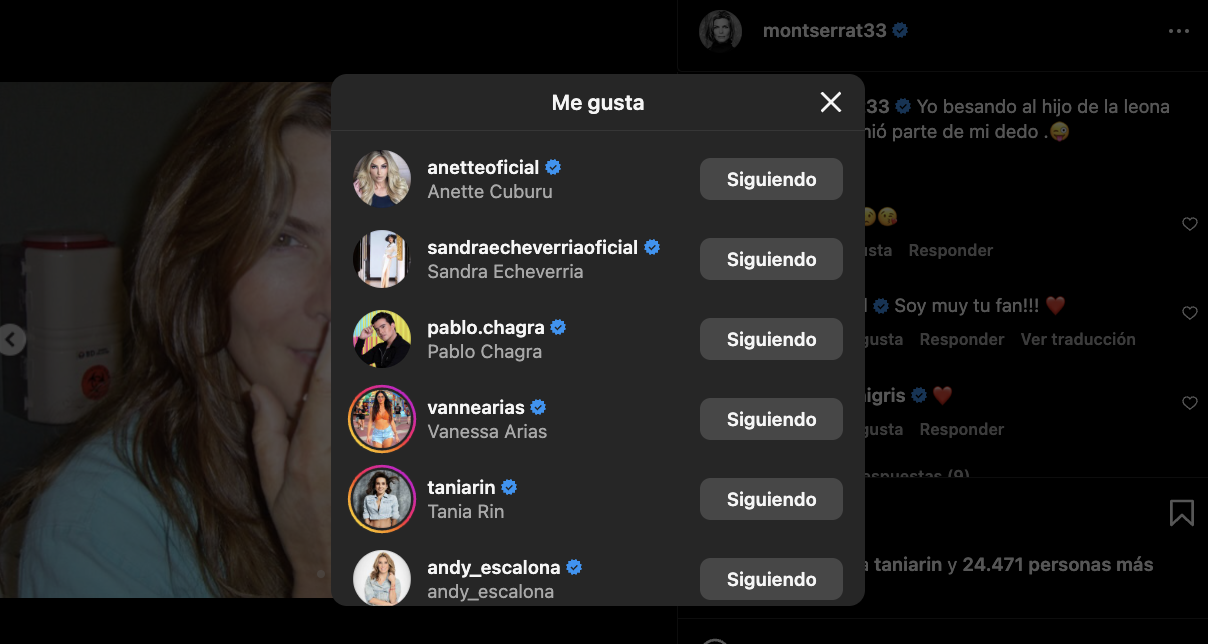Save post with bookmark icon
The height and width of the screenshot is (644, 1208).
pyautogui.click(x=1181, y=513)
